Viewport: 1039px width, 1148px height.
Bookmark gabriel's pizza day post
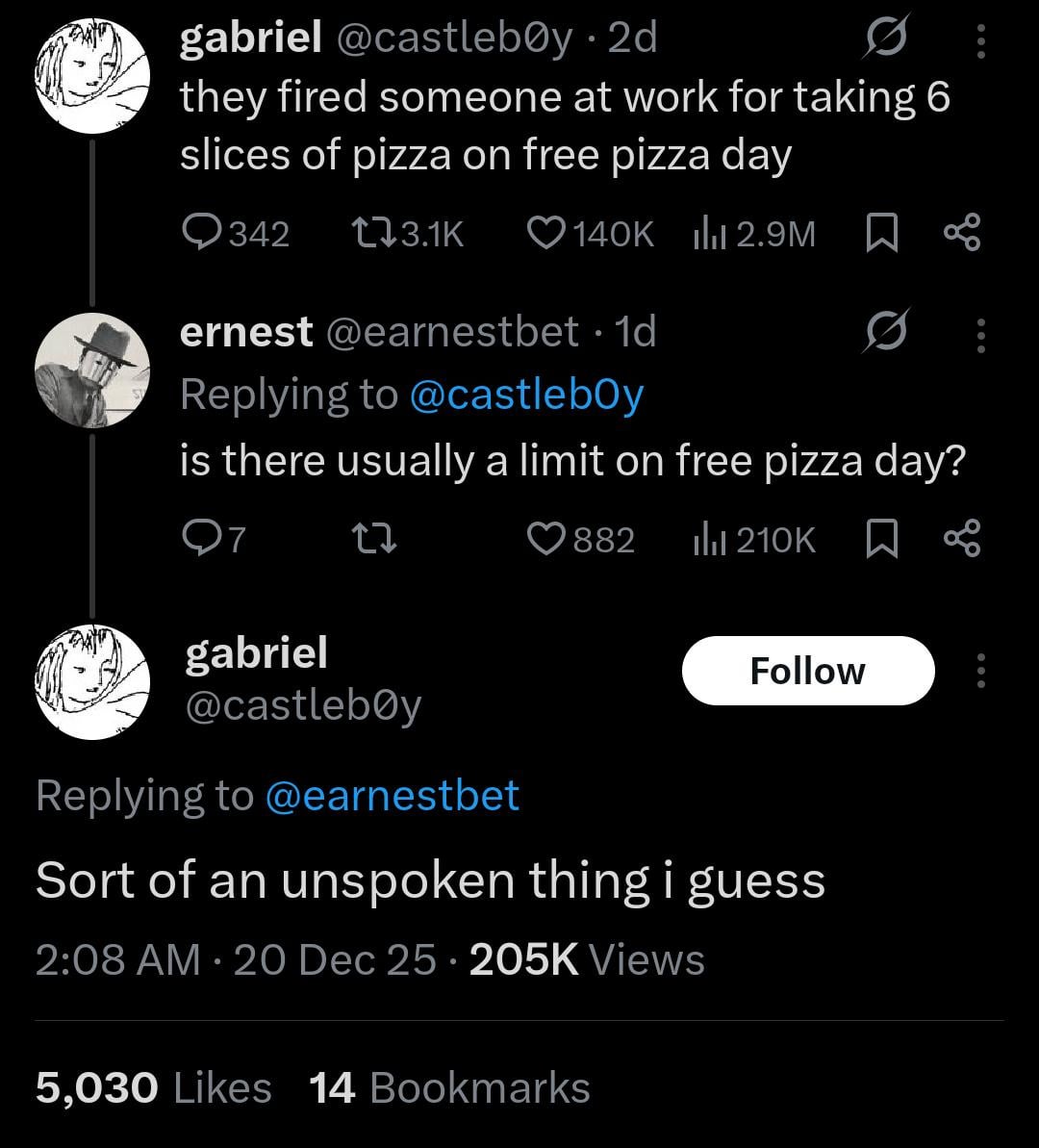(882, 232)
